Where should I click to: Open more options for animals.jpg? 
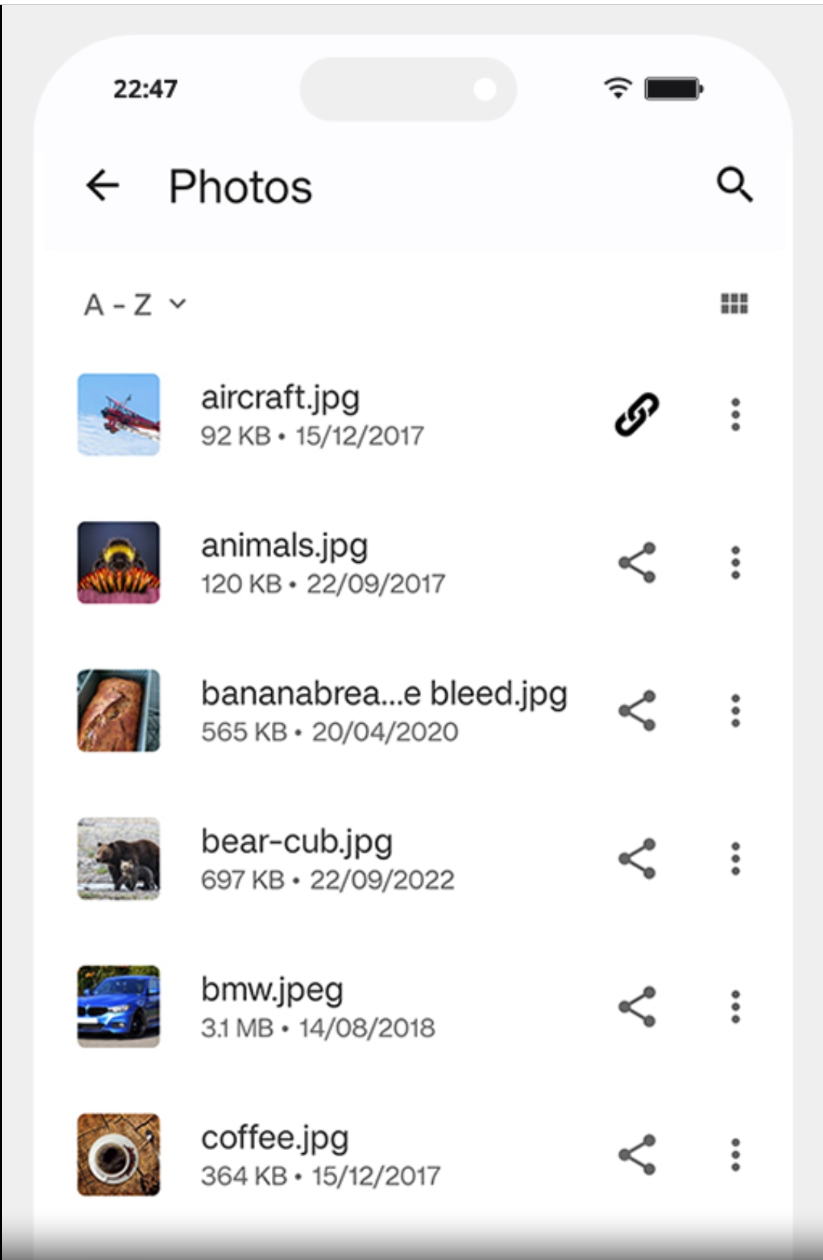(735, 562)
